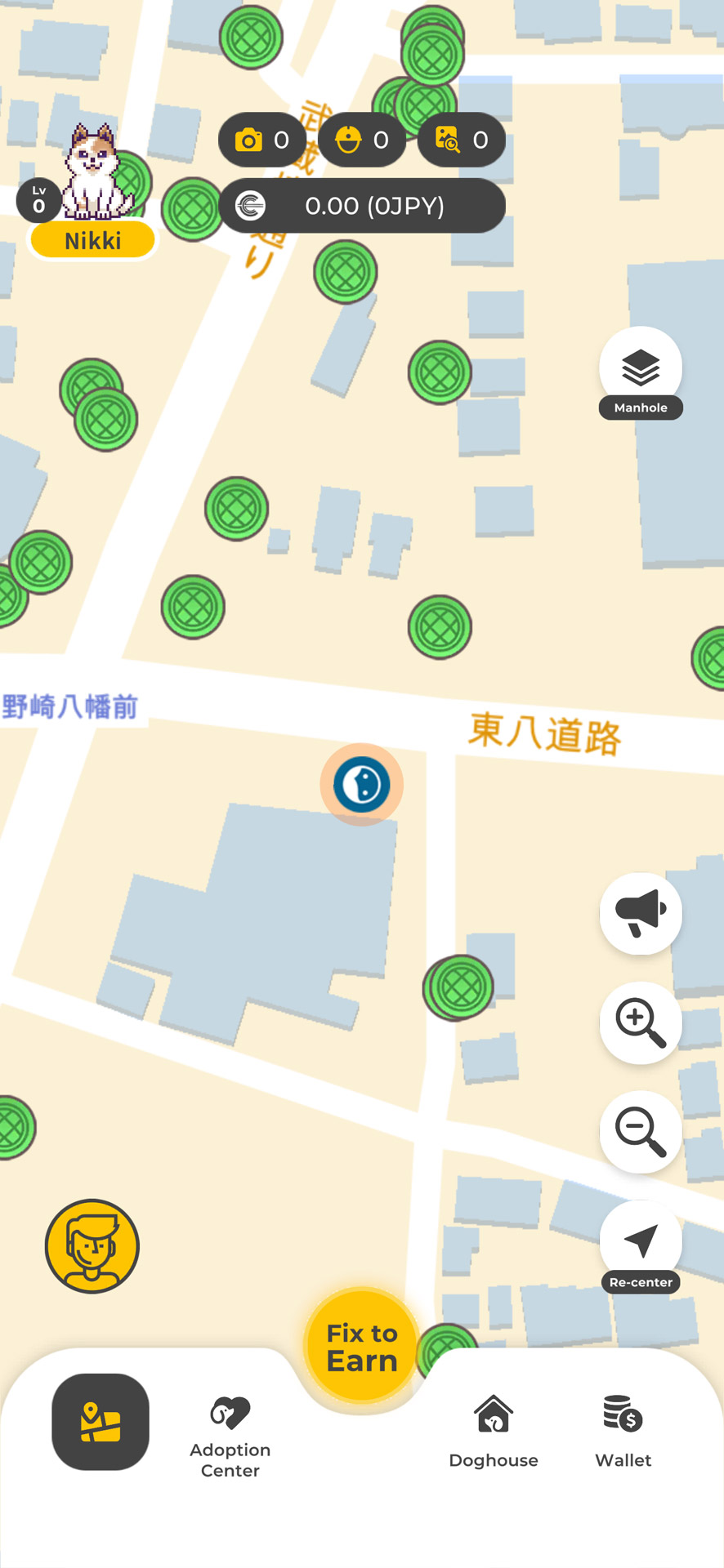Select the map tab in bottom navigation
724x1568 pixels.
pyautogui.click(x=101, y=1422)
